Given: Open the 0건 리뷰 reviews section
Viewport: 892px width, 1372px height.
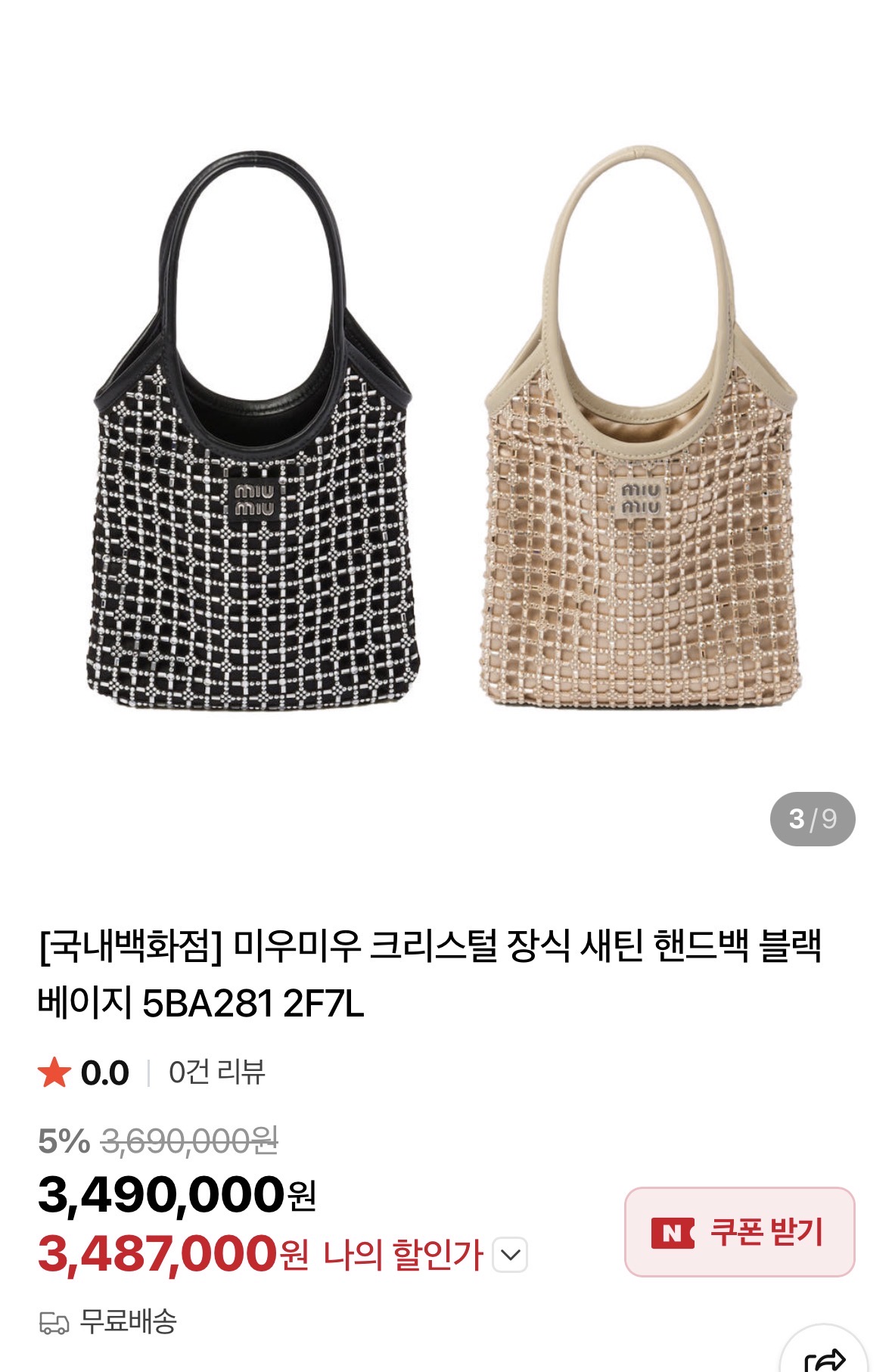Looking at the screenshot, I should click(216, 1072).
